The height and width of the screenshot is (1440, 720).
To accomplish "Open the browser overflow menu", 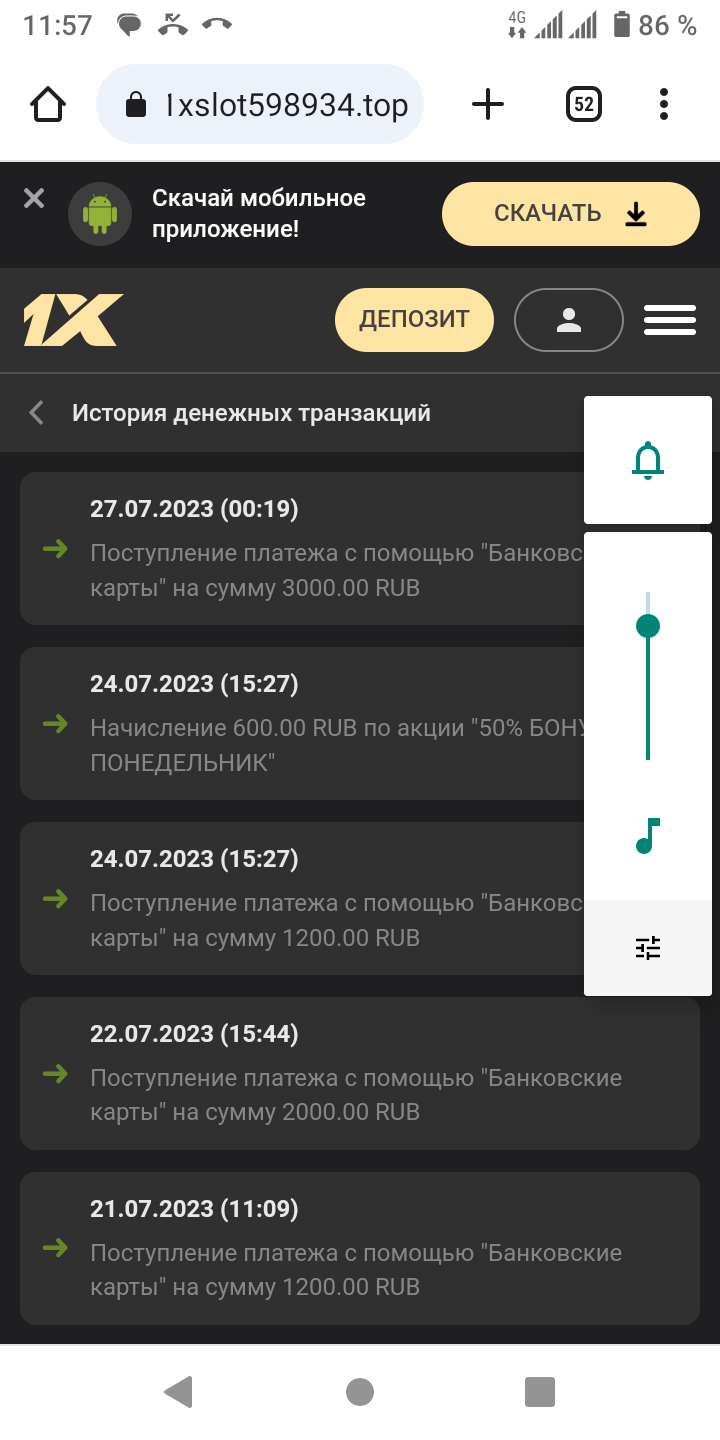I will (664, 104).
